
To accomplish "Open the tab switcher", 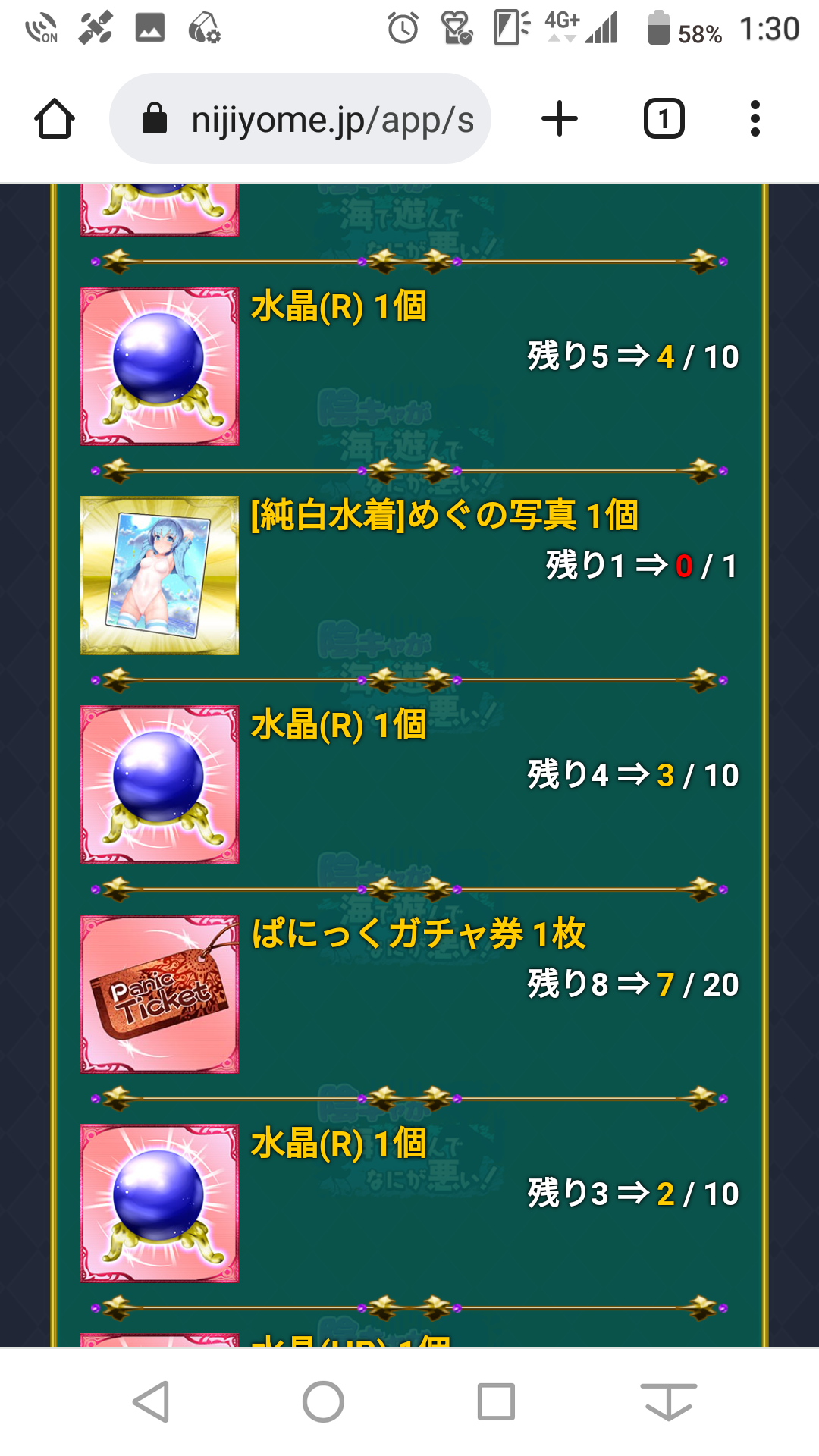I will tap(664, 119).
